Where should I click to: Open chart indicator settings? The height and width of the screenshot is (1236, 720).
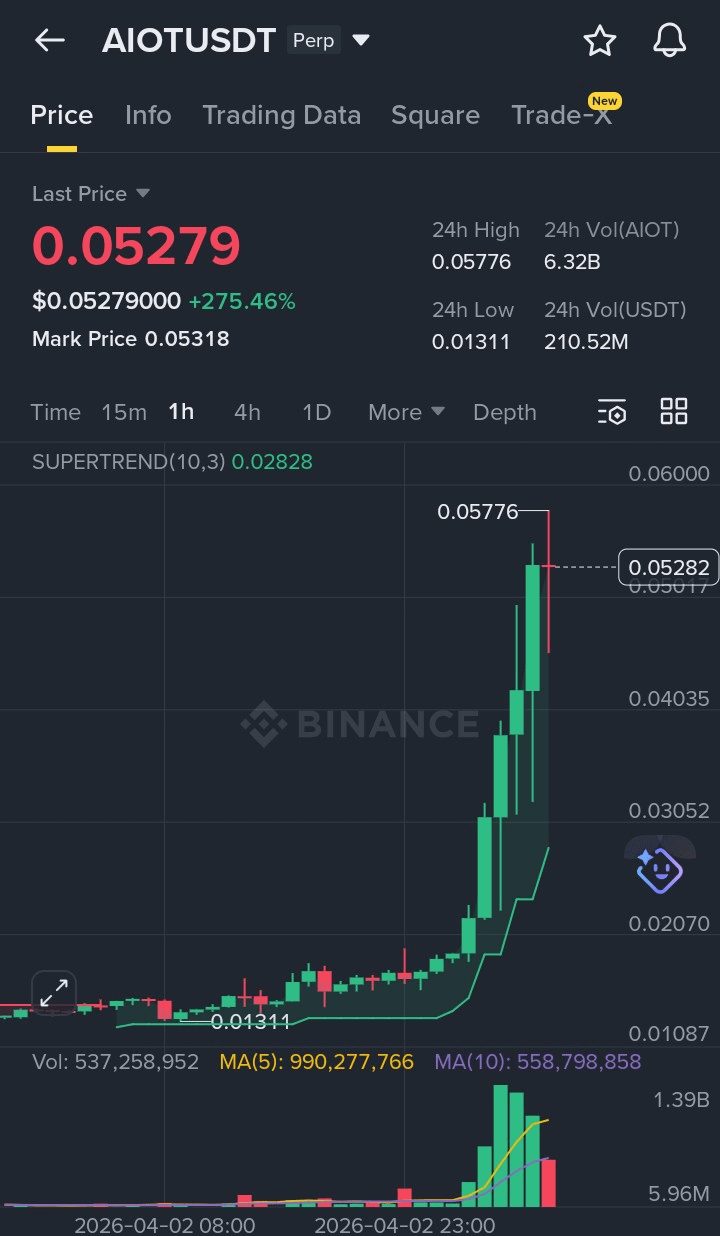coord(612,412)
